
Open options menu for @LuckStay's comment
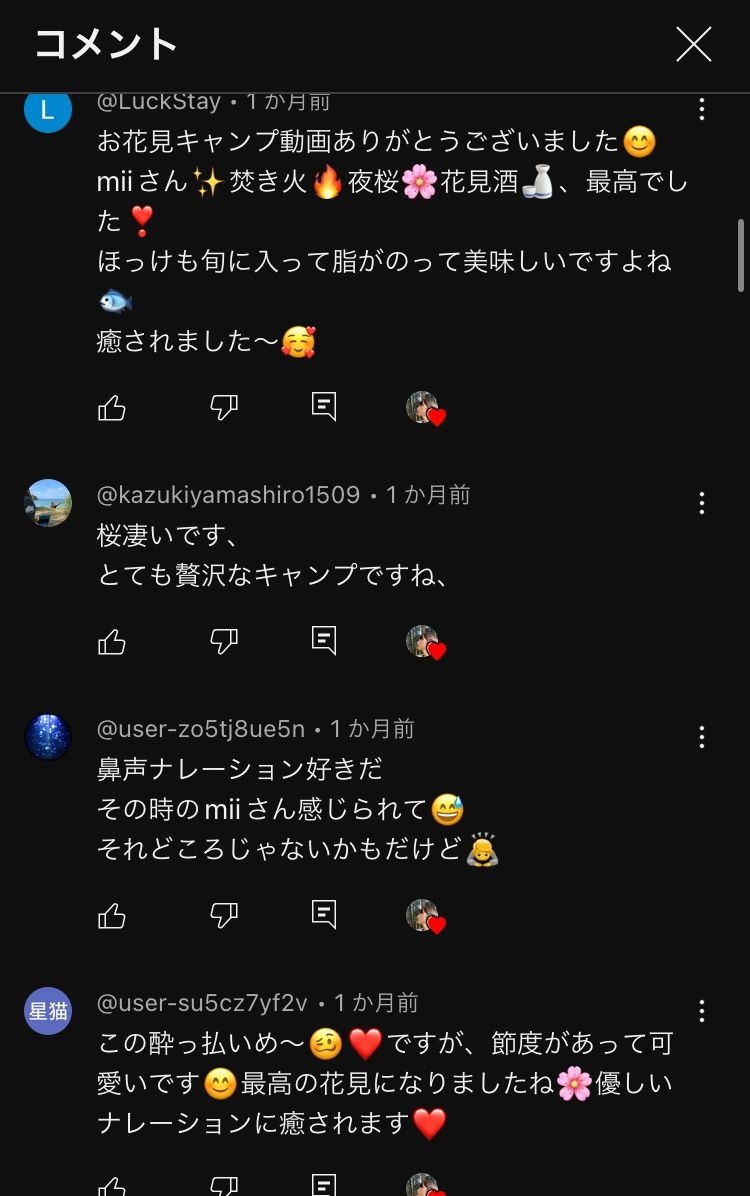tap(702, 109)
